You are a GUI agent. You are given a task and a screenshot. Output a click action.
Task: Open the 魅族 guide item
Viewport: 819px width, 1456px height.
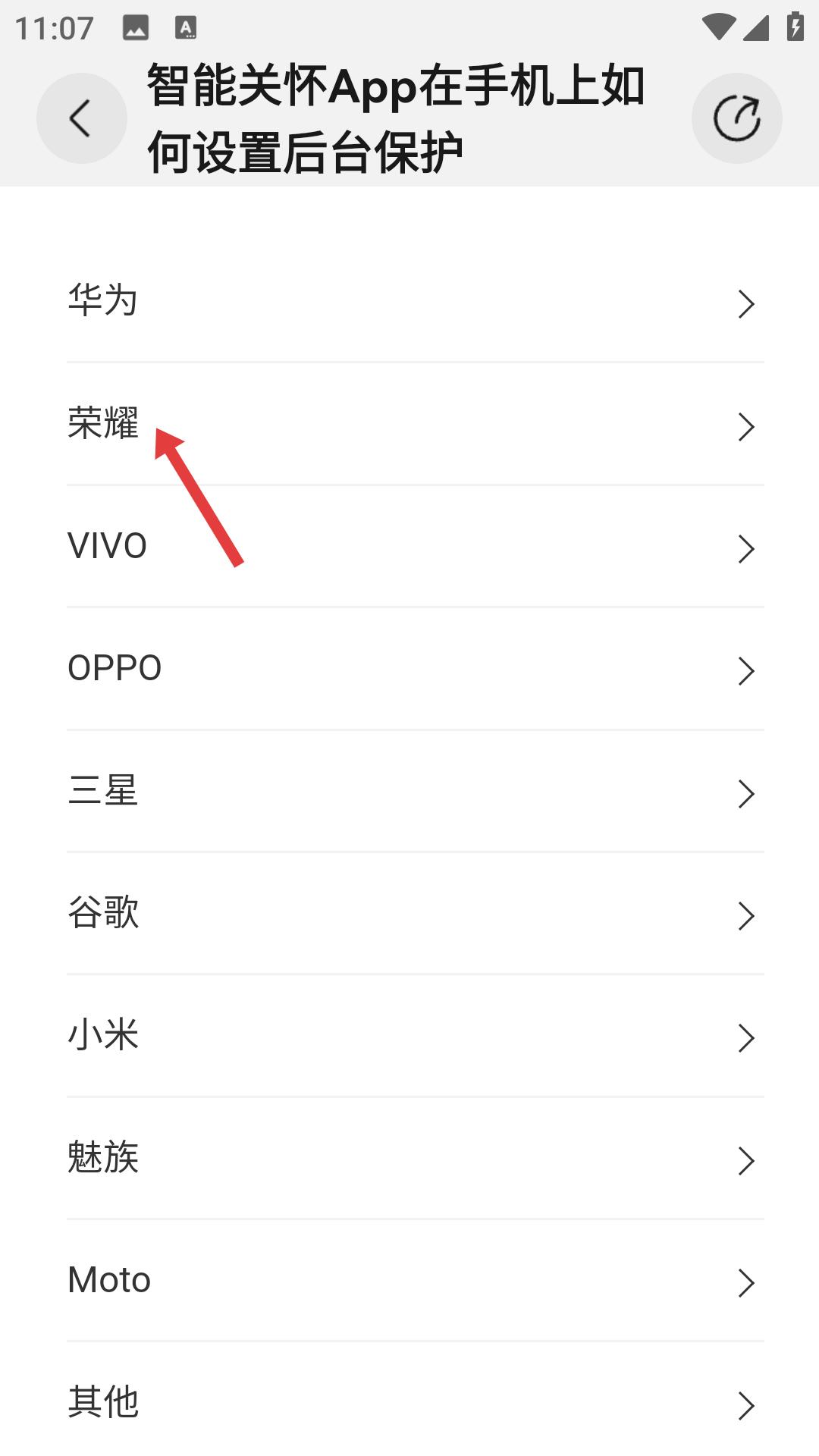(409, 1159)
